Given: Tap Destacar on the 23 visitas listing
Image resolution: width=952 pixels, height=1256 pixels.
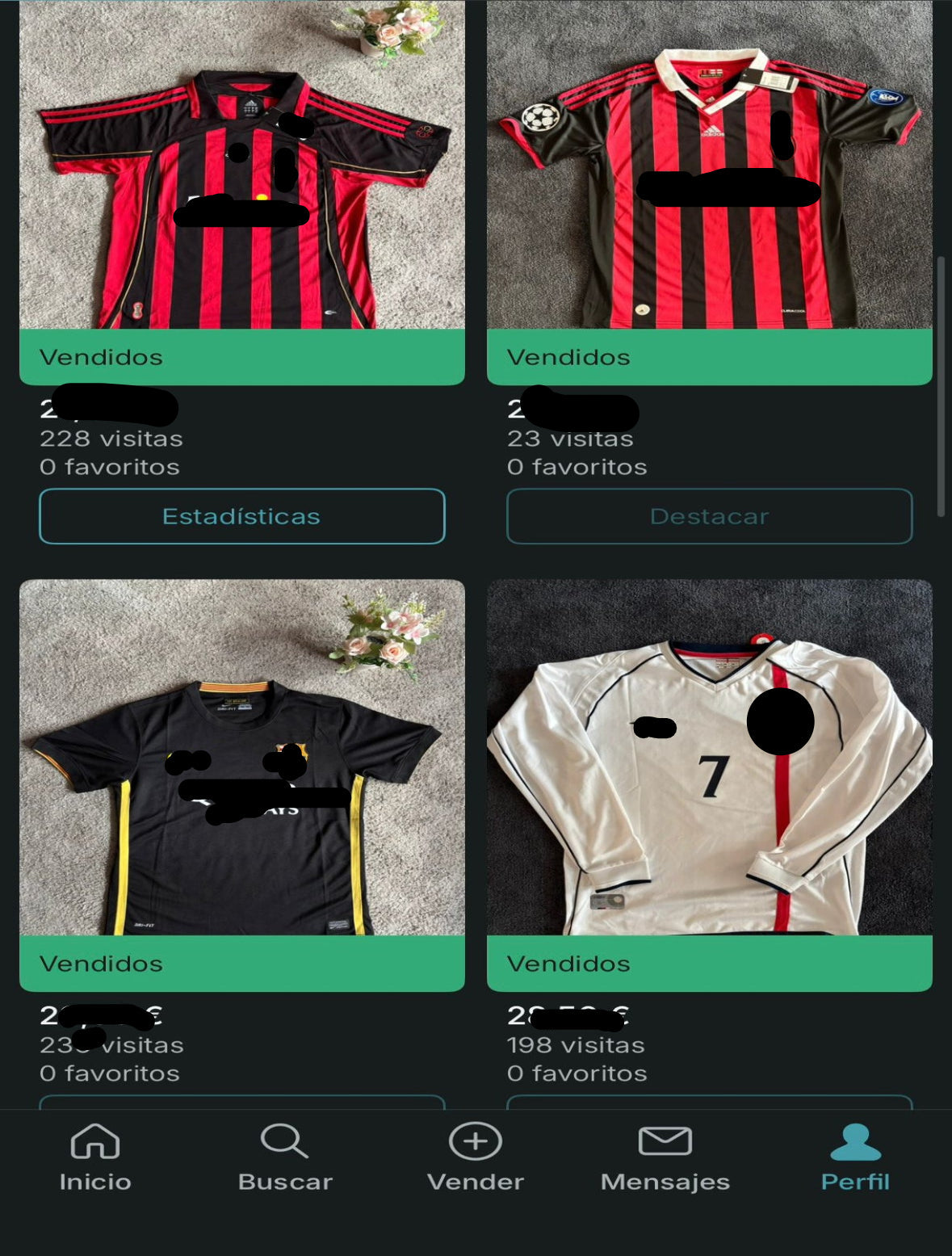Looking at the screenshot, I should [709, 516].
